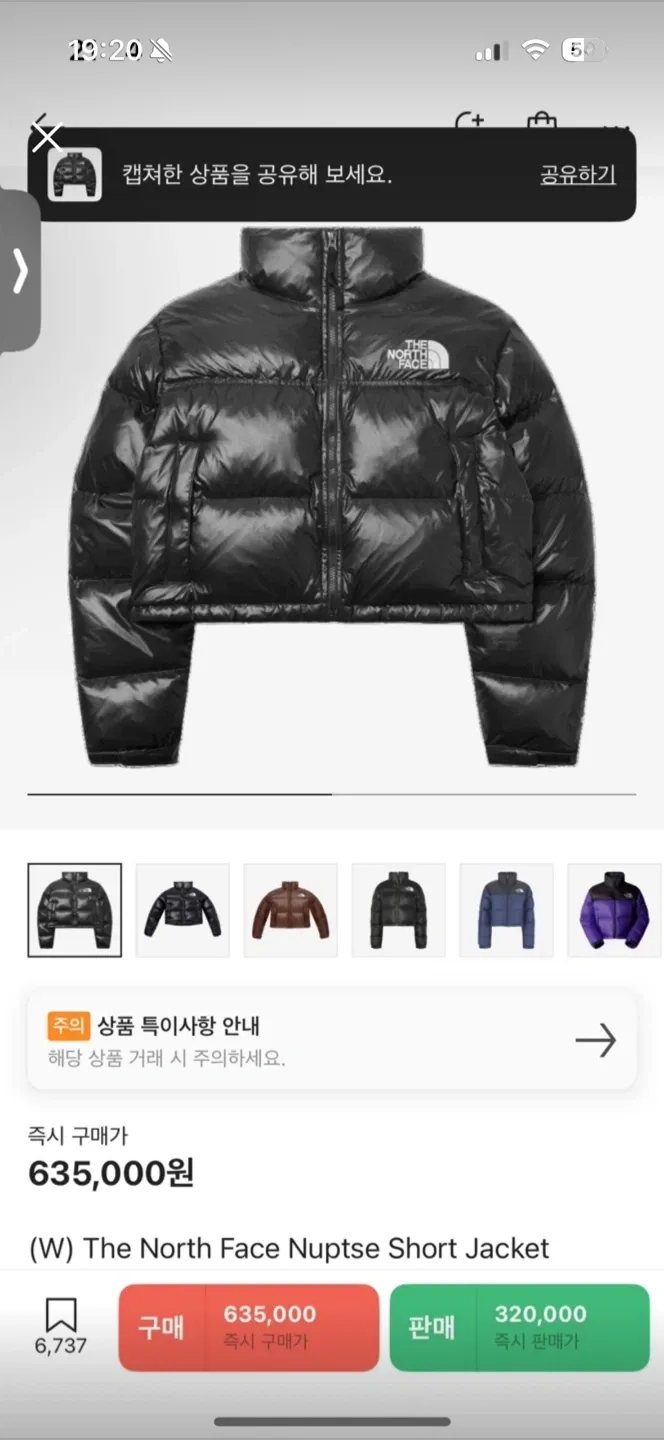Image resolution: width=664 pixels, height=1440 pixels.
Task: Open the 상품 특이사항 안내 notice
Action: [331, 1040]
